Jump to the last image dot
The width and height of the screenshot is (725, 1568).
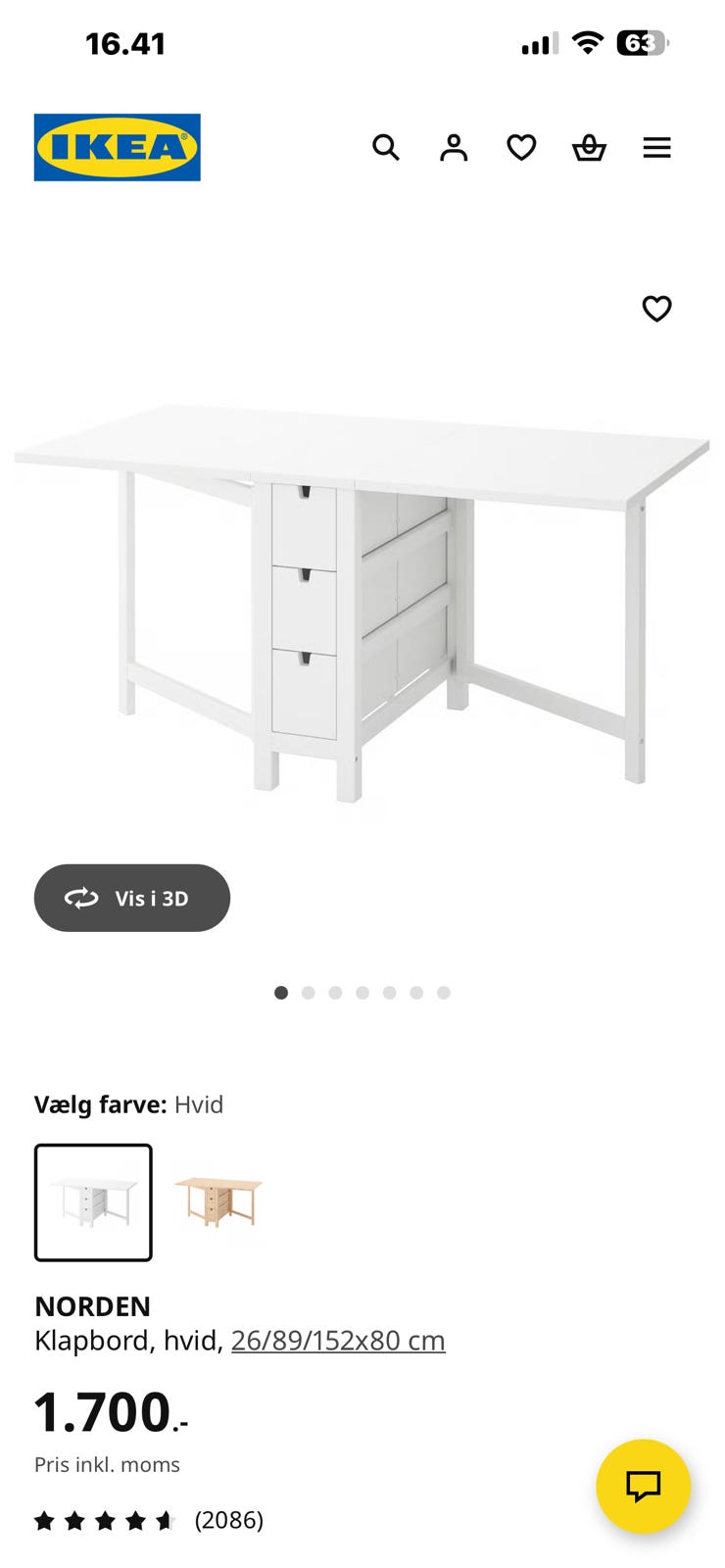pyautogui.click(x=444, y=992)
